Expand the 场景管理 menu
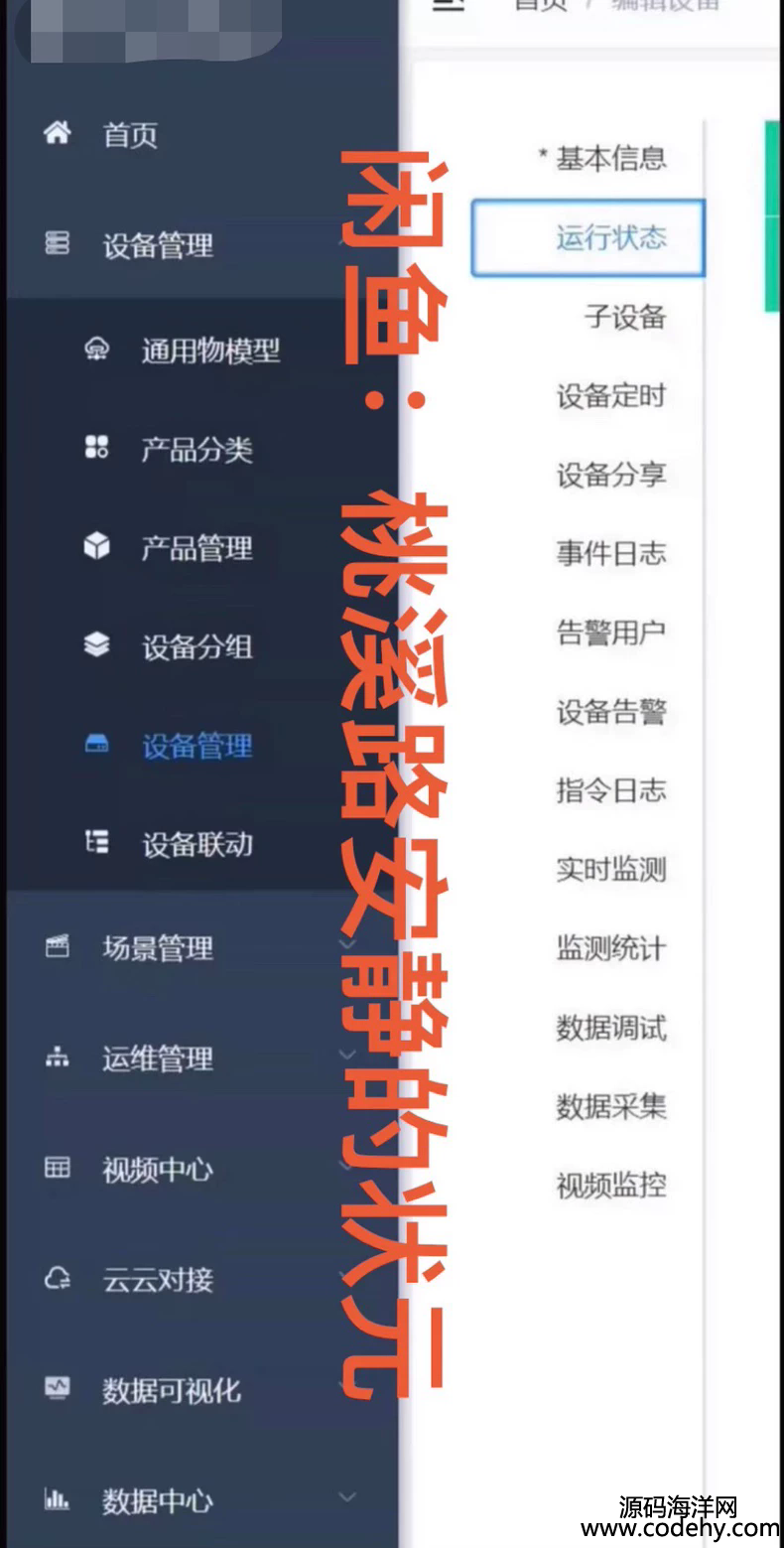The height and width of the screenshot is (1548, 784). click(x=158, y=948)
